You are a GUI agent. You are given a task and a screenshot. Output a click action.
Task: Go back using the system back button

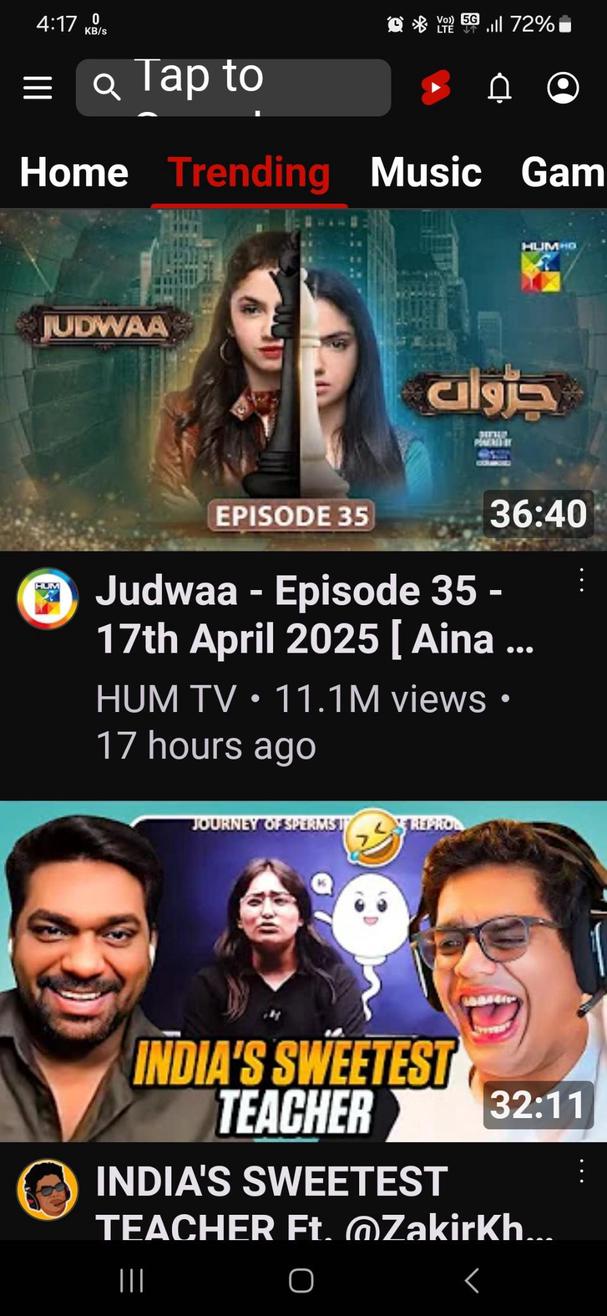point(472,1280)
